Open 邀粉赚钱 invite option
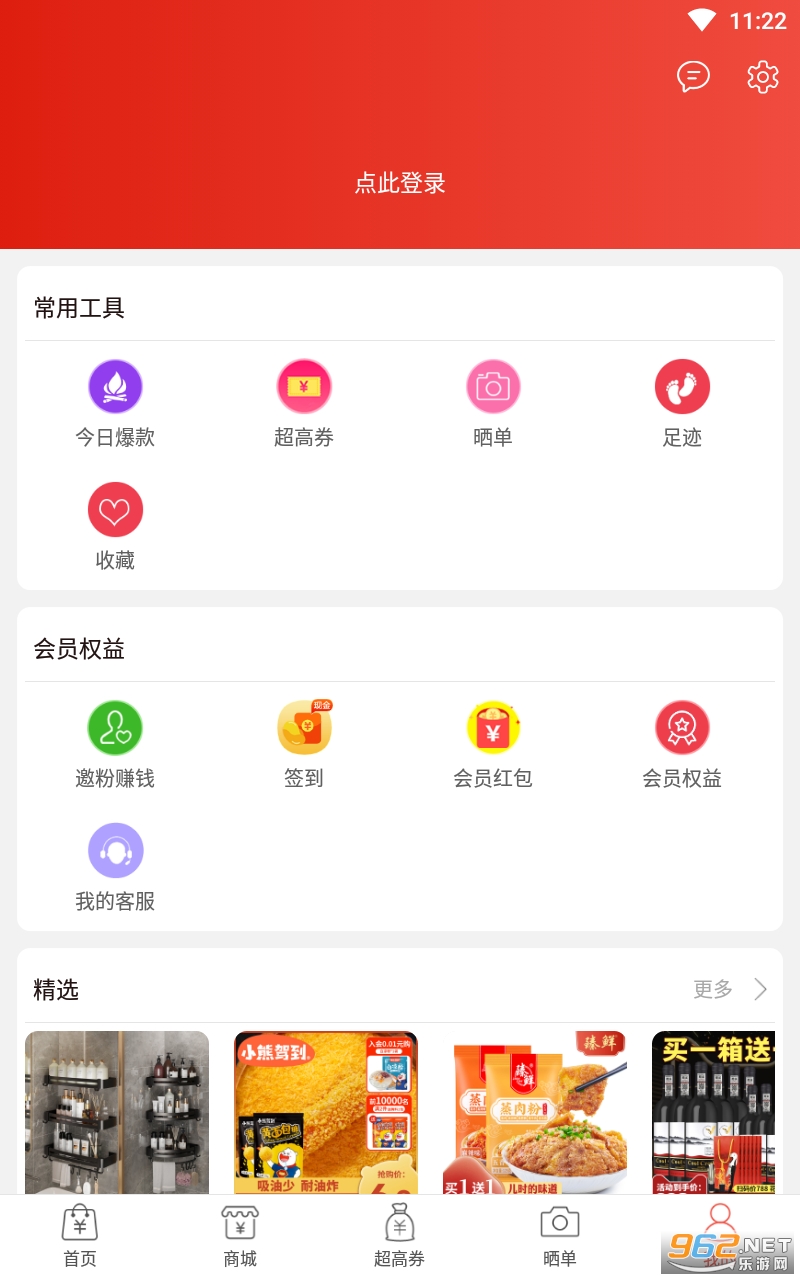The width and height of the screenshot is (800, 1280). pyautogui.click(x=115, y=745)
